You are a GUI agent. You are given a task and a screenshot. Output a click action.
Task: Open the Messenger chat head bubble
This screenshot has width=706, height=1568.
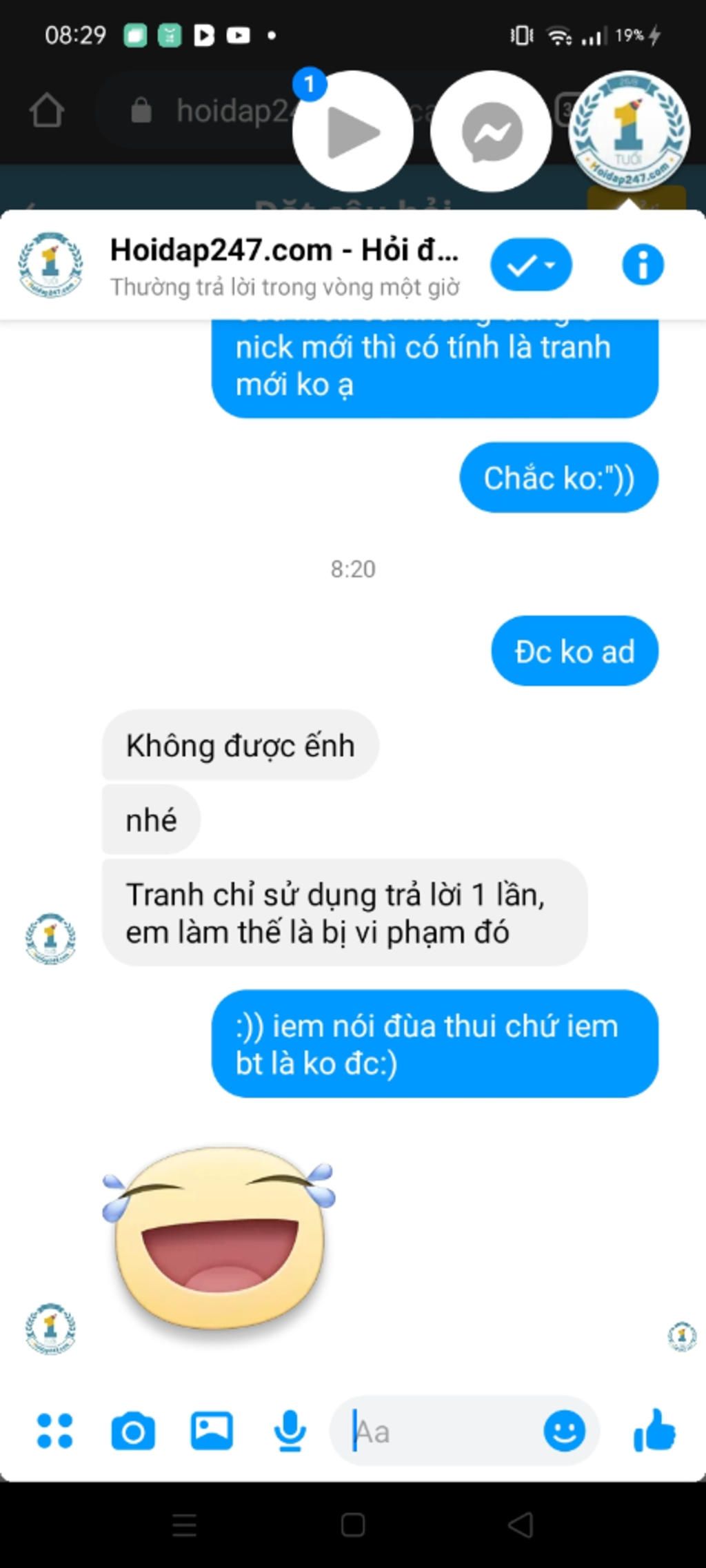coord(491,131)
